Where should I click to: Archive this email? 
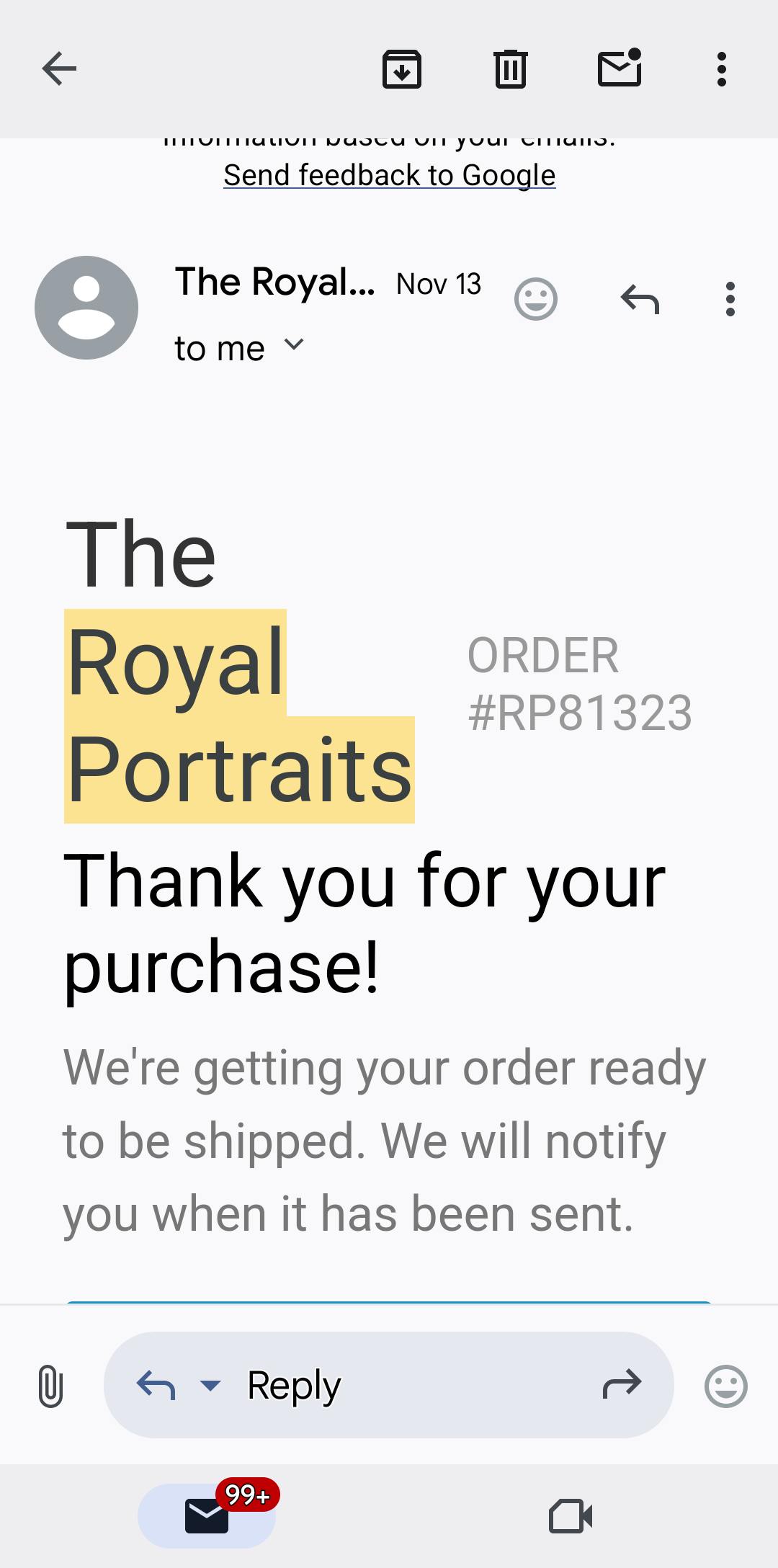pyautogui.click(x=401, y=69)
